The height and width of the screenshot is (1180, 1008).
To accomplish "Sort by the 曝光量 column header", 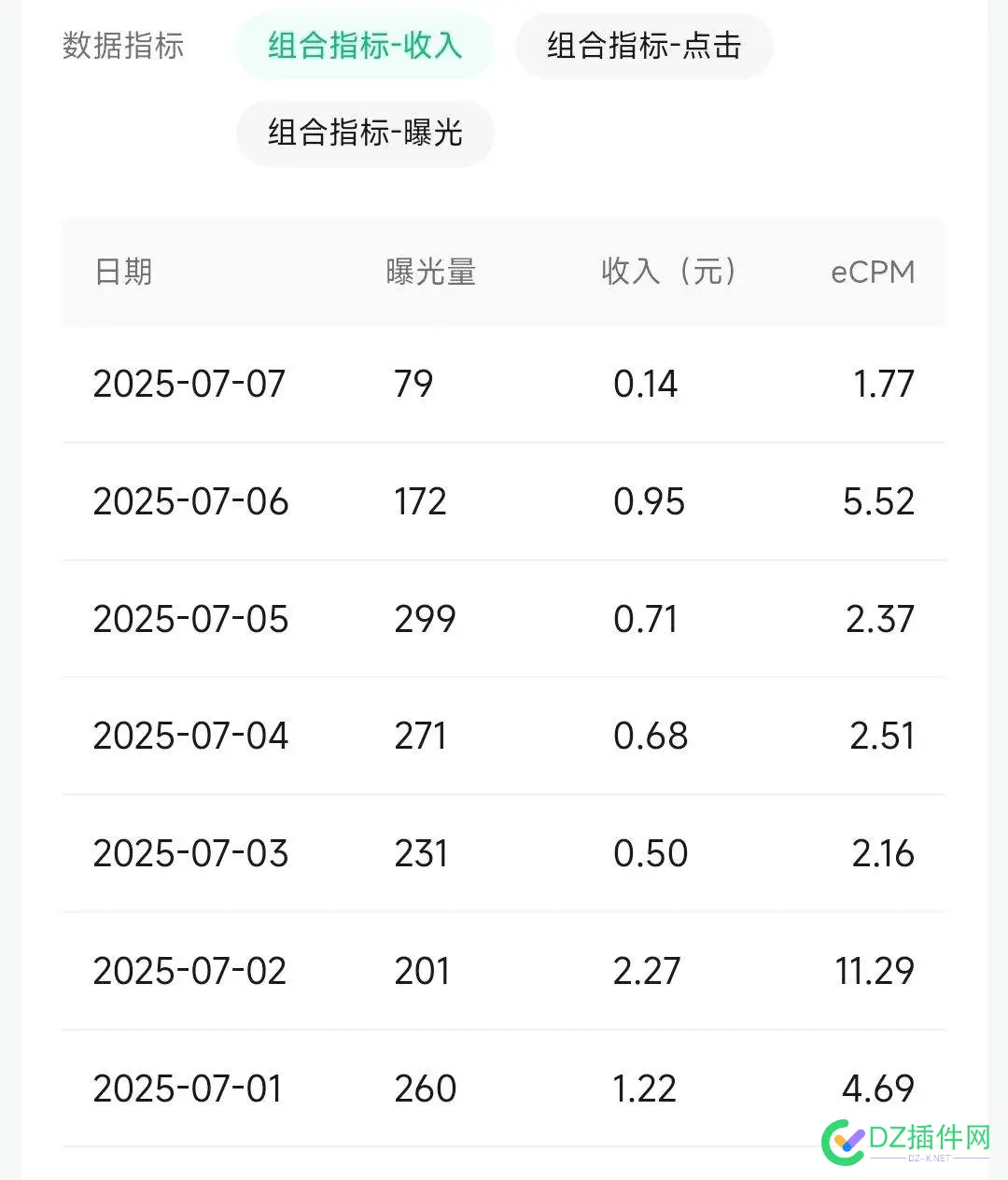I will pyautogui.click(x=429, y=272).
